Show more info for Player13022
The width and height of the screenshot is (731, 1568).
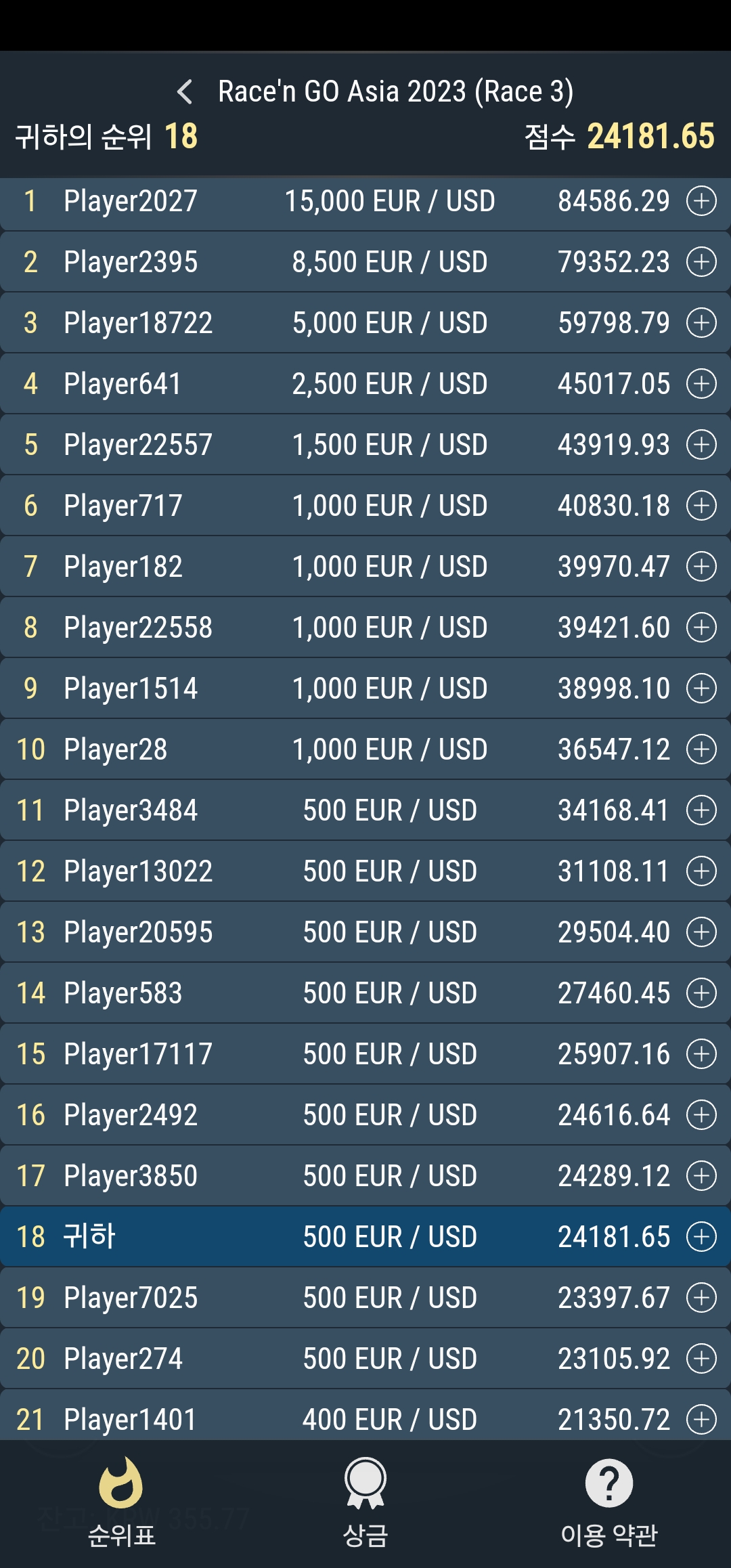701,871
